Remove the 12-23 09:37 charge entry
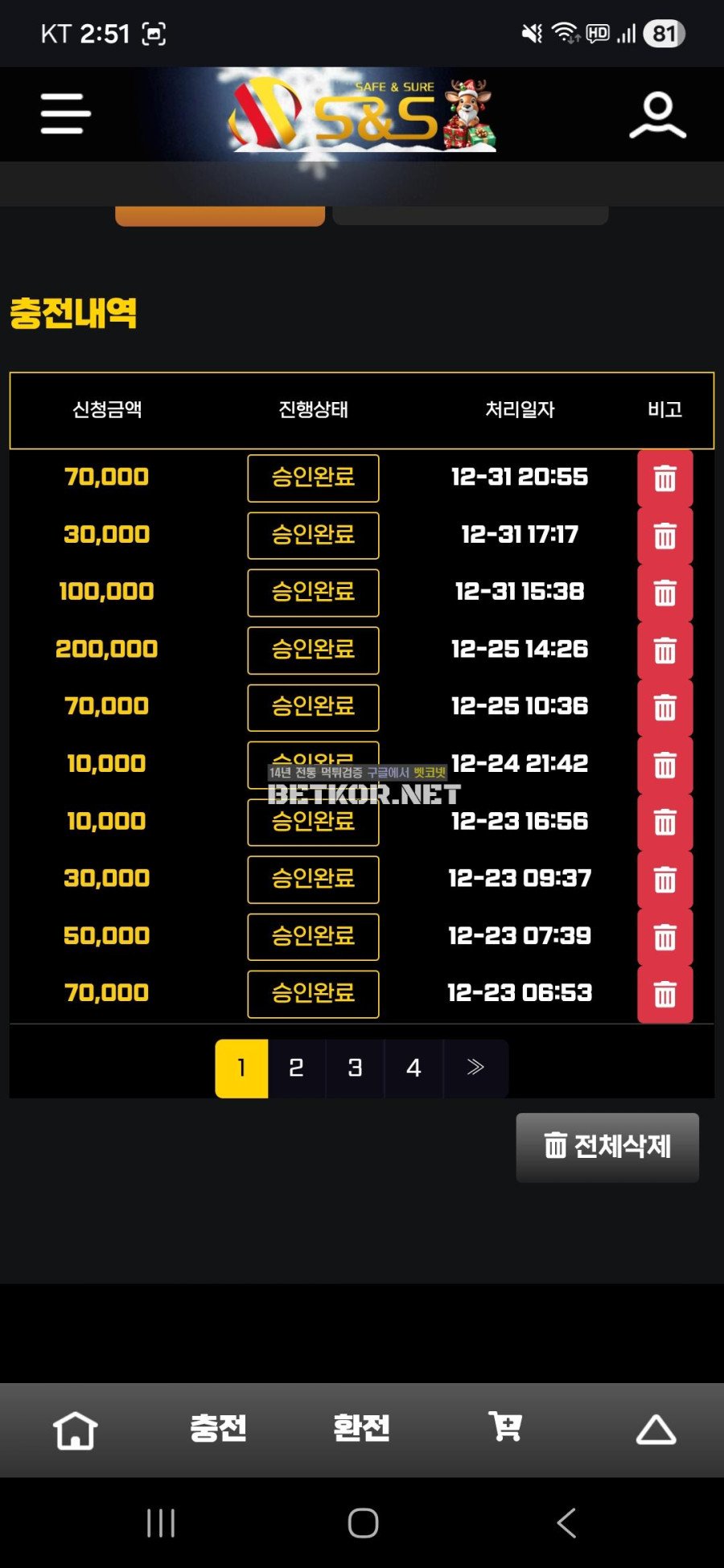The height and width of the screenshot is (1568, 724). pos(664,880)
